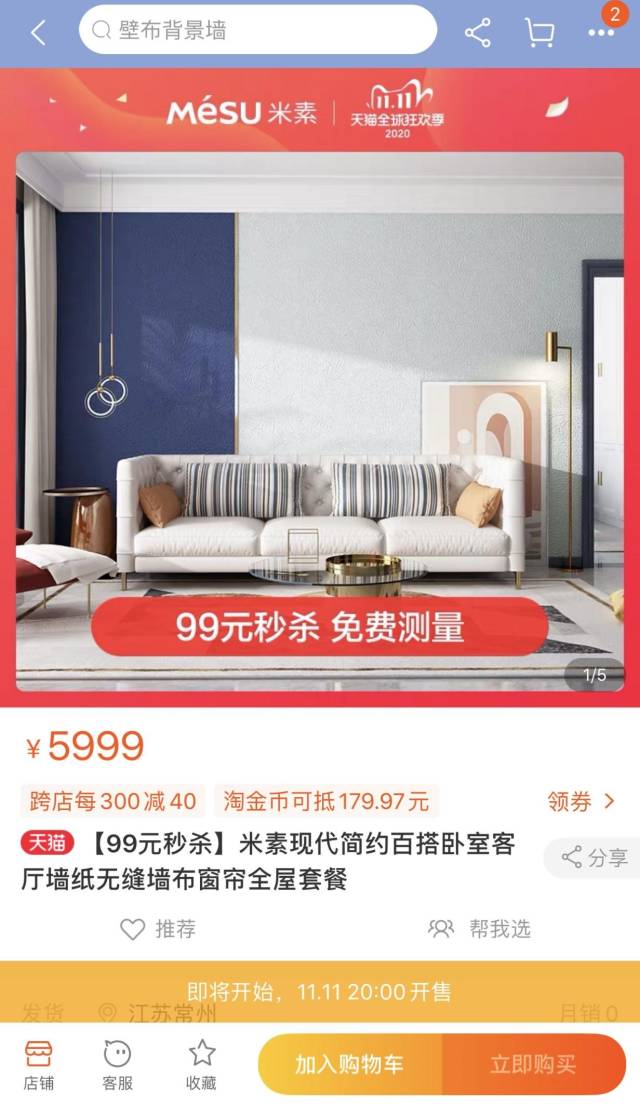Open 帮我选 help me choose

click(479, 929)
